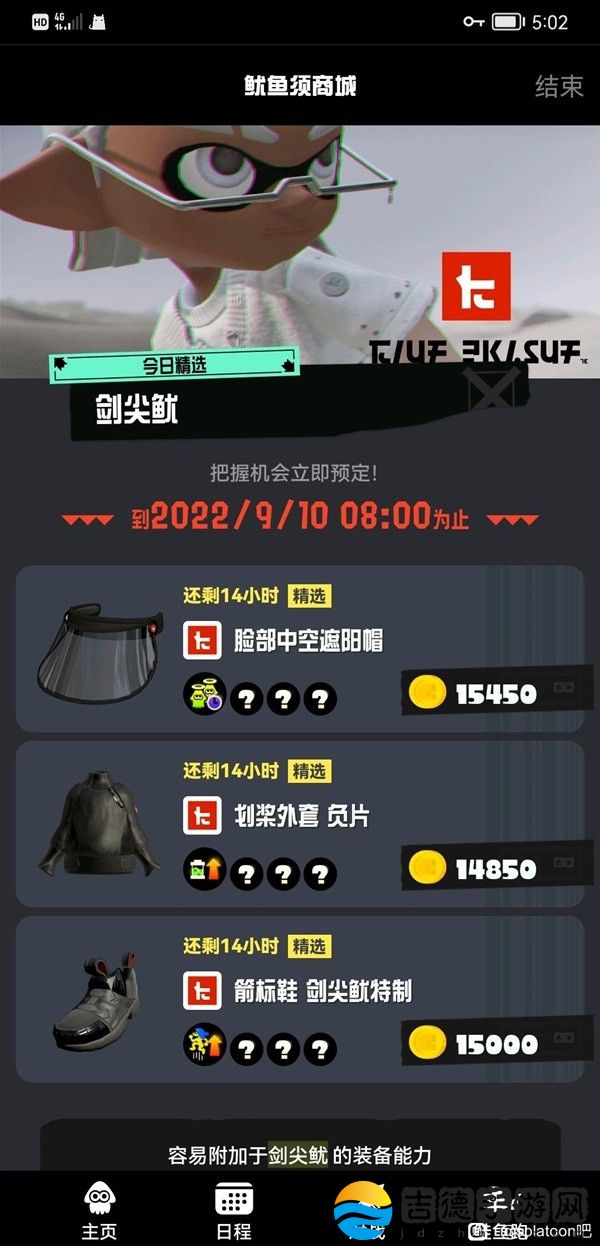Open the 脸部中空遮阳帽 gear card
The image size is (600, 1246).
[300, 648]
